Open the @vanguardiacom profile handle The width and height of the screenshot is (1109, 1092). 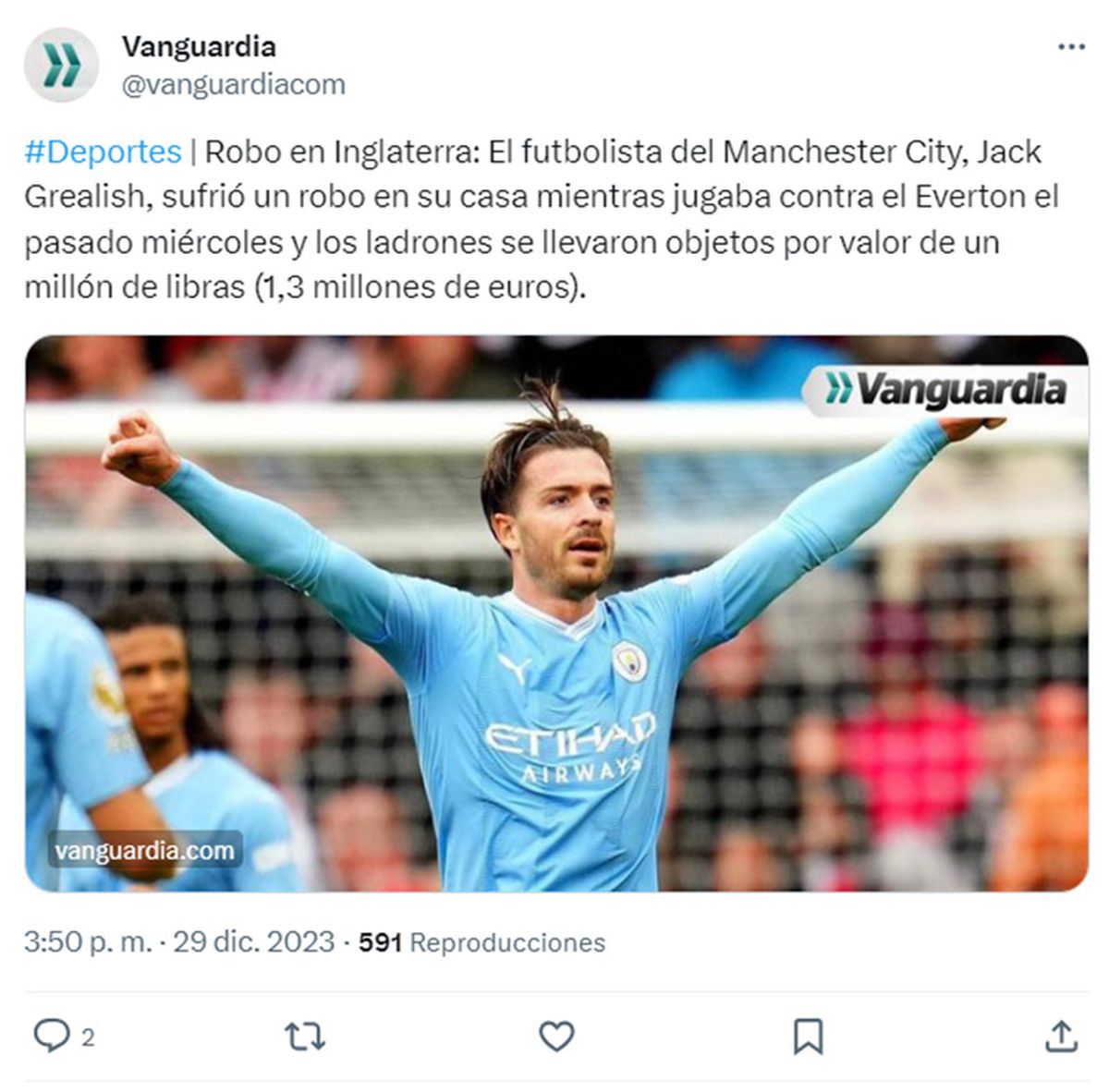(233, 85)
